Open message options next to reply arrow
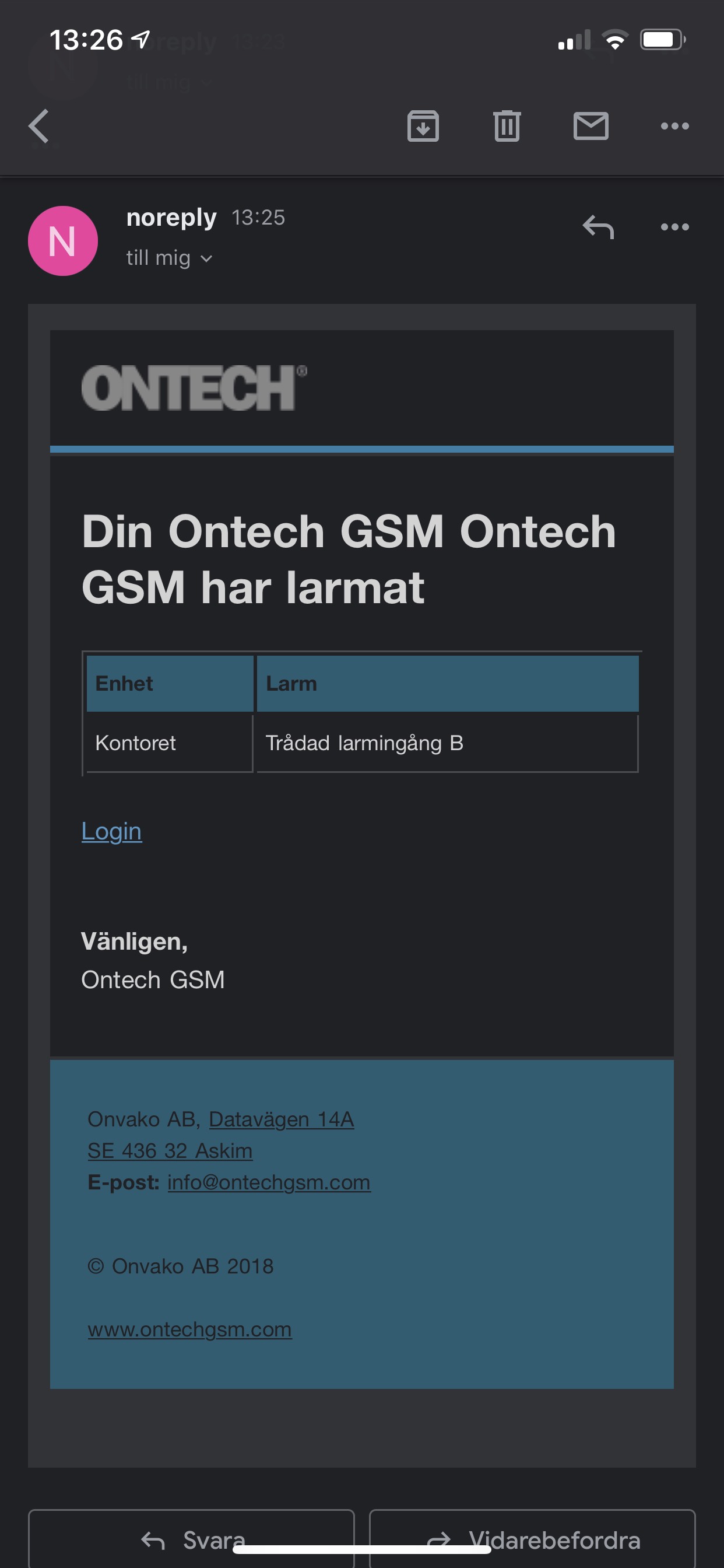The width and height of the screenshot is (724, 1568). (x=674, y=227)
